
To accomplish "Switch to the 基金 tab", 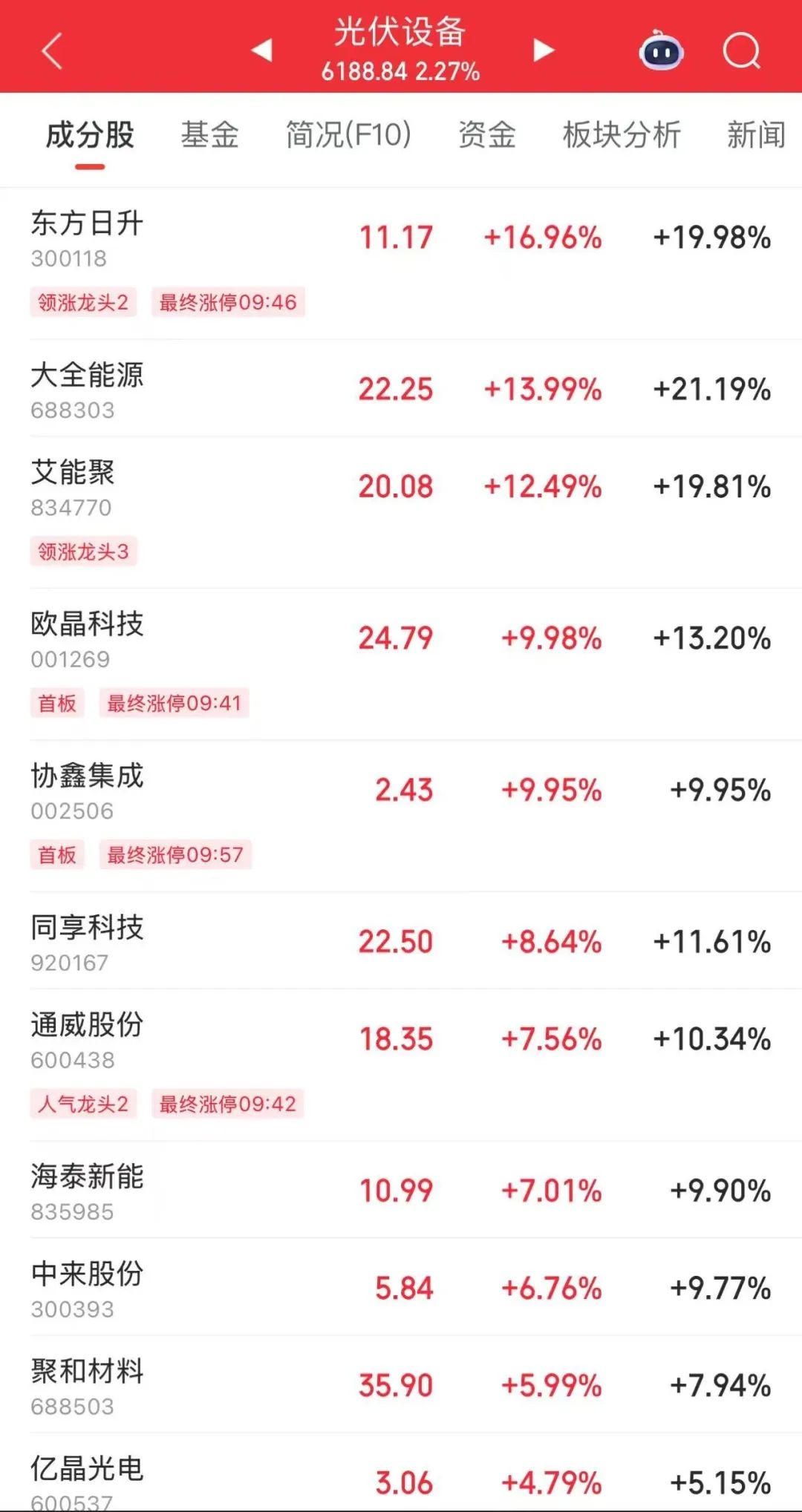I will [209, 135].
